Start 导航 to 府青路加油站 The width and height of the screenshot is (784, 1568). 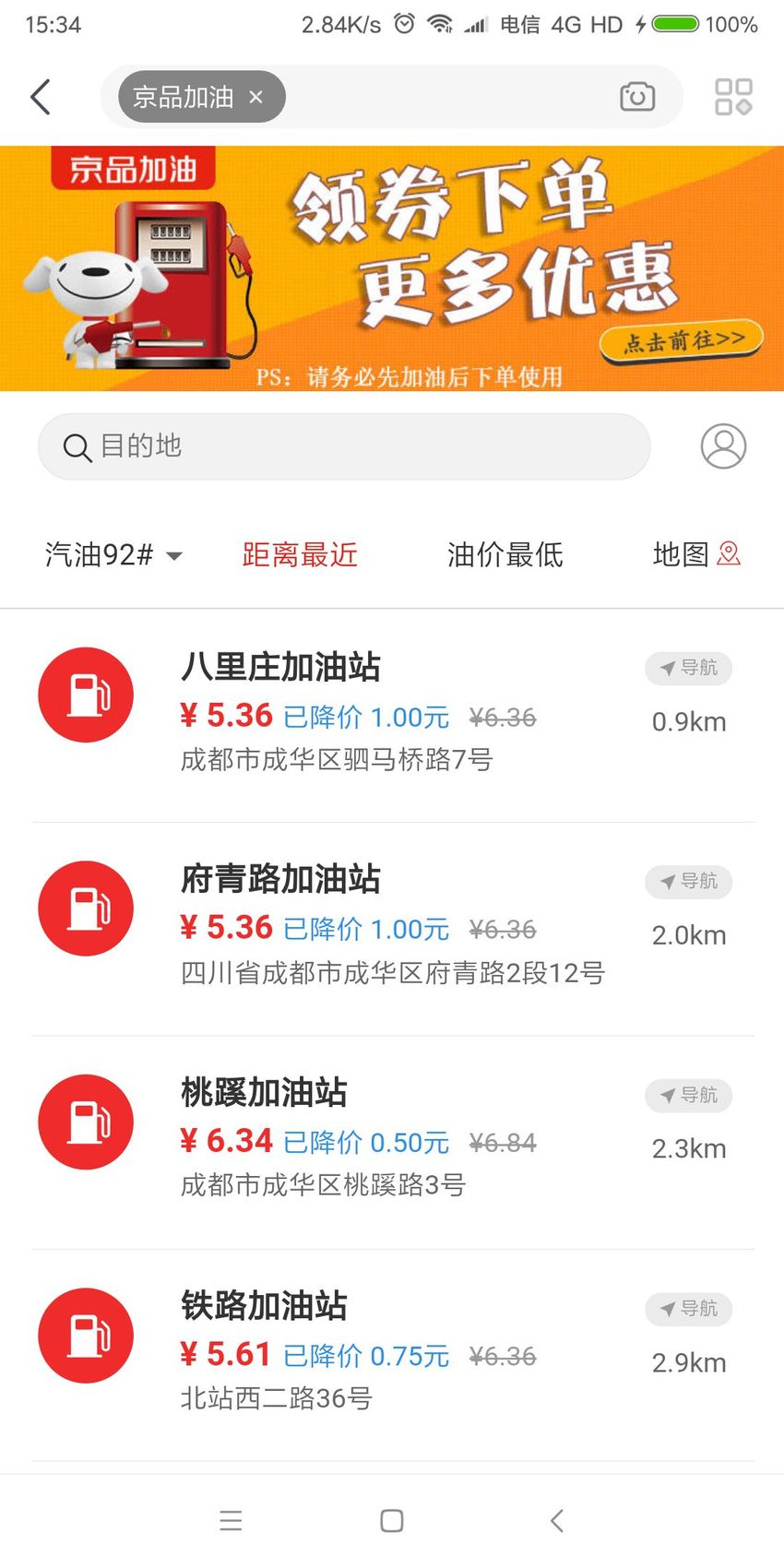click(x=688, y=882)
